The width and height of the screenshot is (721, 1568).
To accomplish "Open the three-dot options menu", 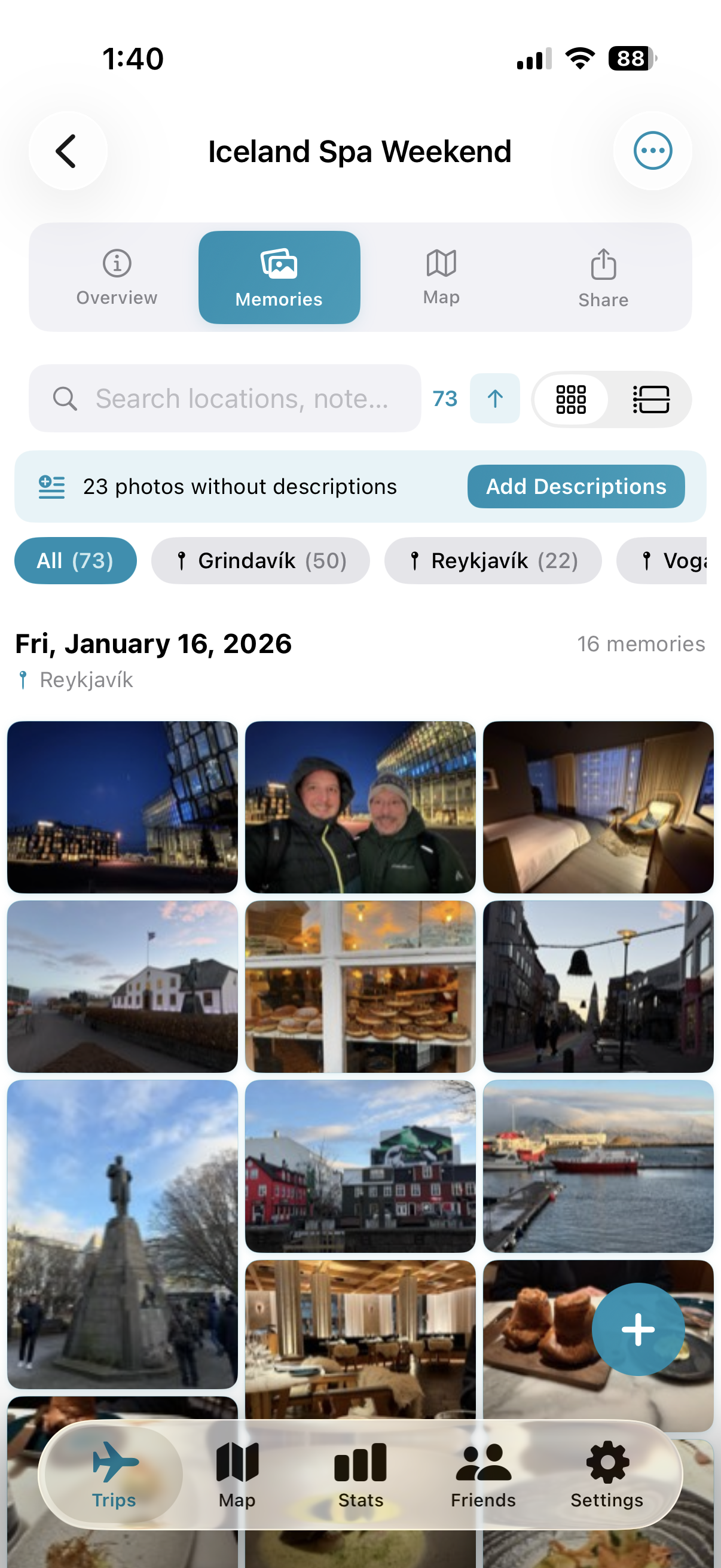I will 652,151.
